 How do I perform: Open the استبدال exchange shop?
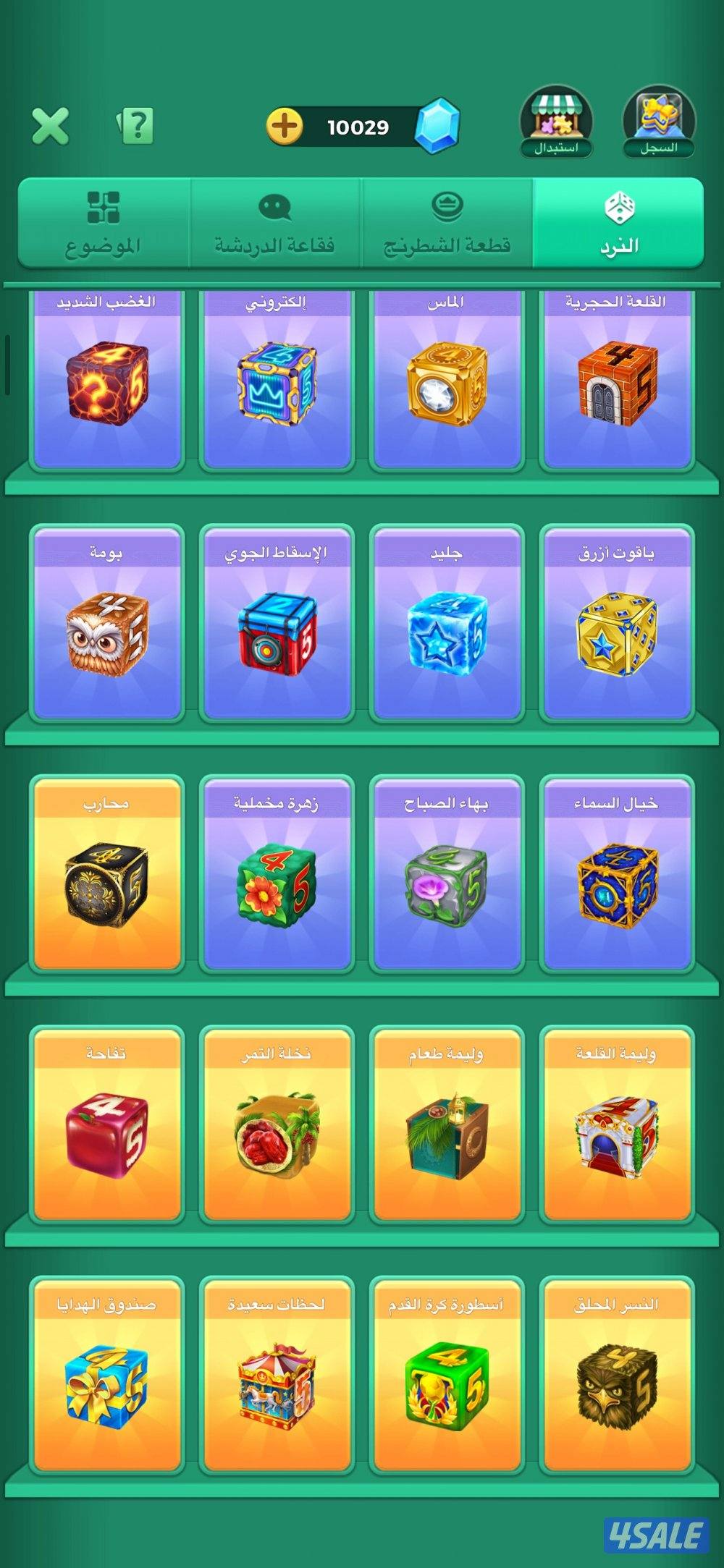(x=556, y=123)
